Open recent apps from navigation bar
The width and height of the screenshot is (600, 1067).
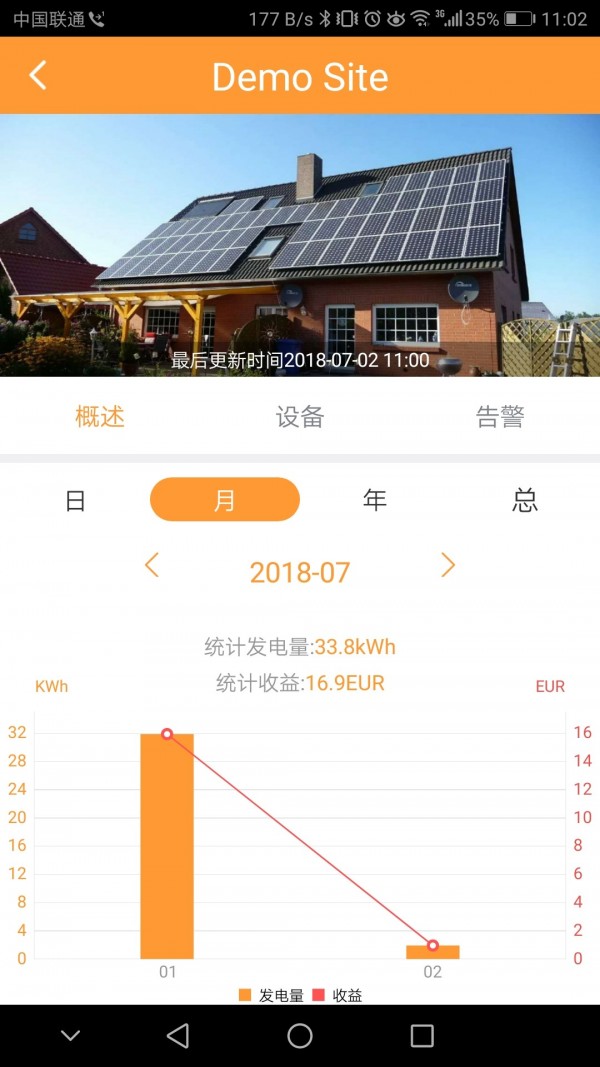pyautogui.click(x=422, y=1036)
